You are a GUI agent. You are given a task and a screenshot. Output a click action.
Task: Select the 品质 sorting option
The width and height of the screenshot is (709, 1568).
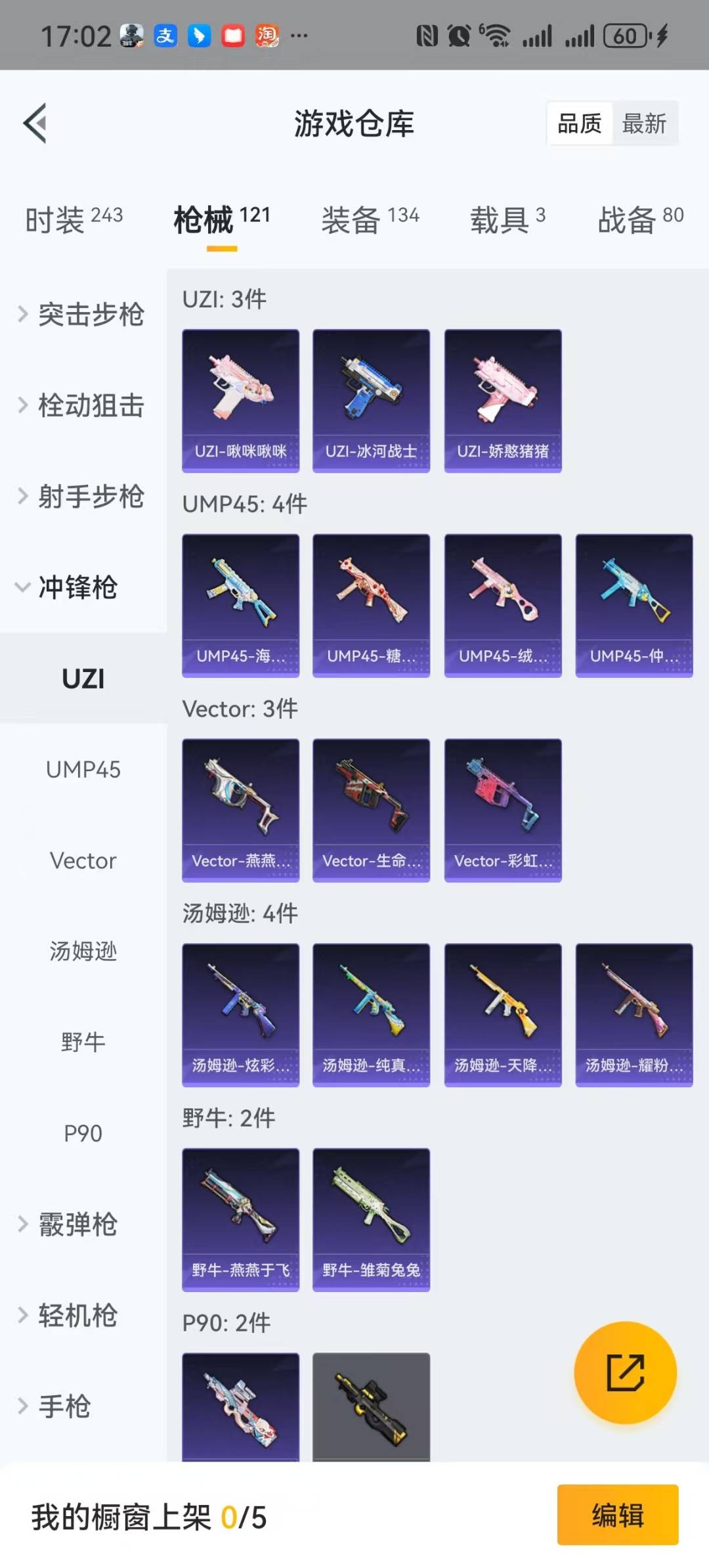[580, 123]
